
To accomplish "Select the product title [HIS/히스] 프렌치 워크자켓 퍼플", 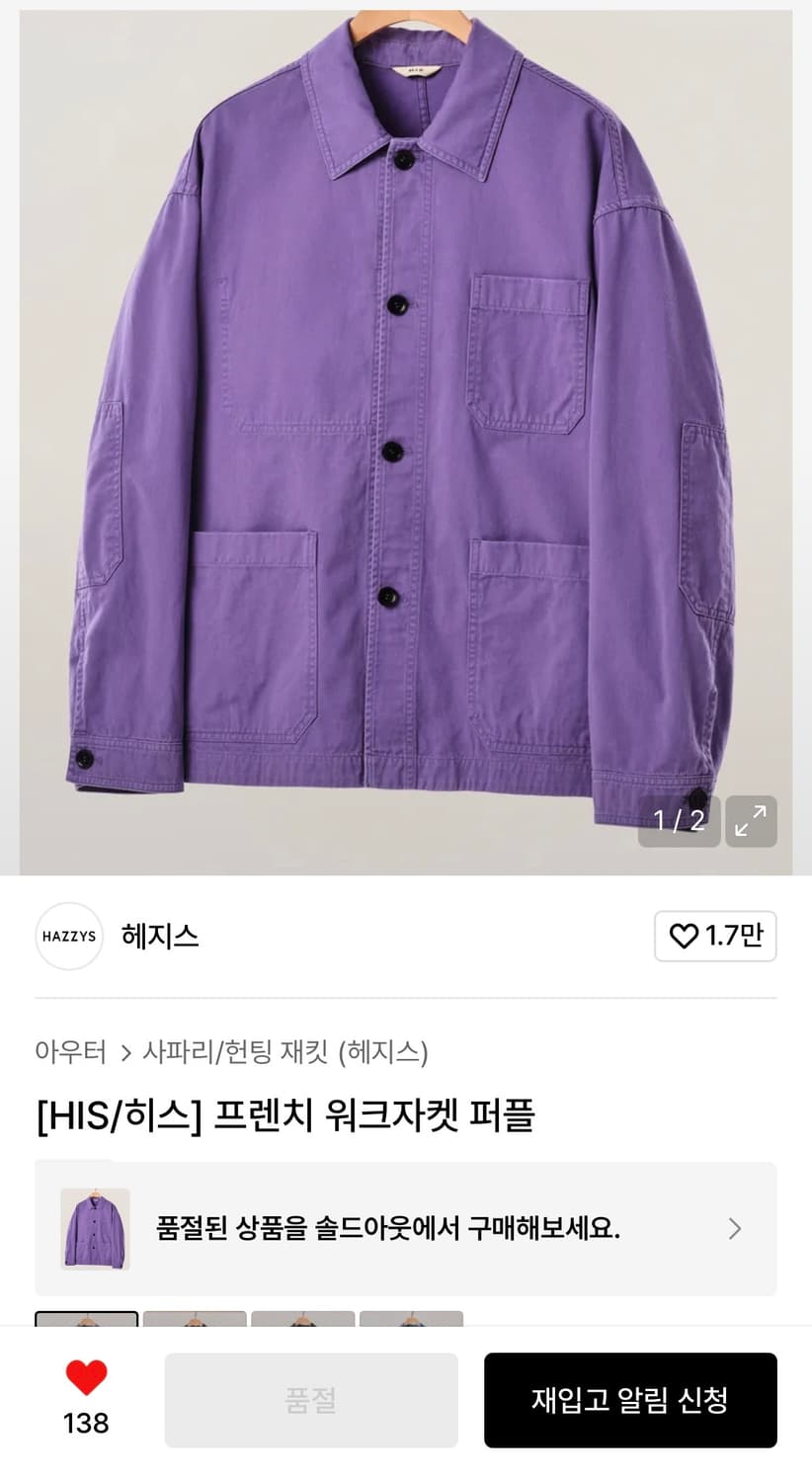I will tap(284, 1113).
